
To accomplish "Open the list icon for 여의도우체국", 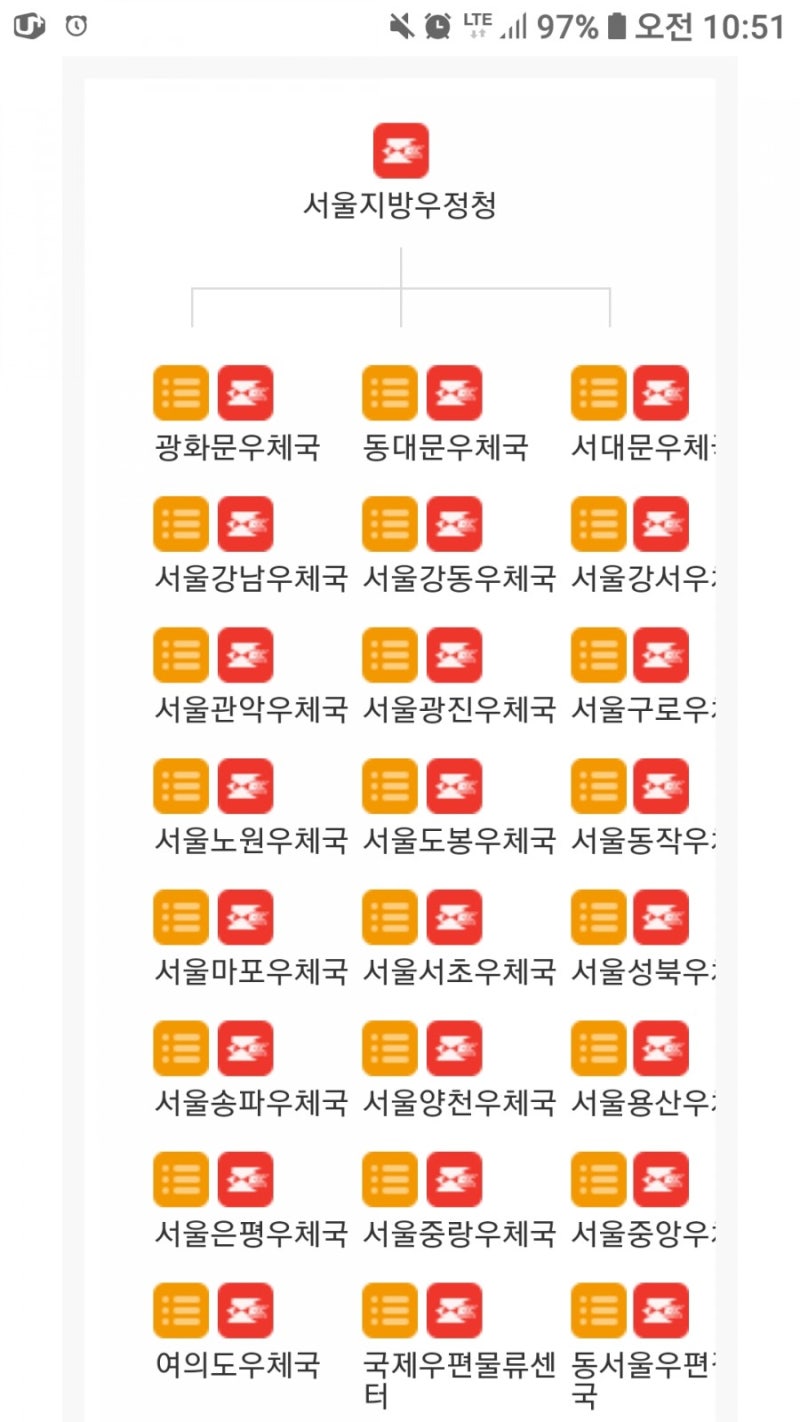I will pyautogui.click(x=181, y=1310).
